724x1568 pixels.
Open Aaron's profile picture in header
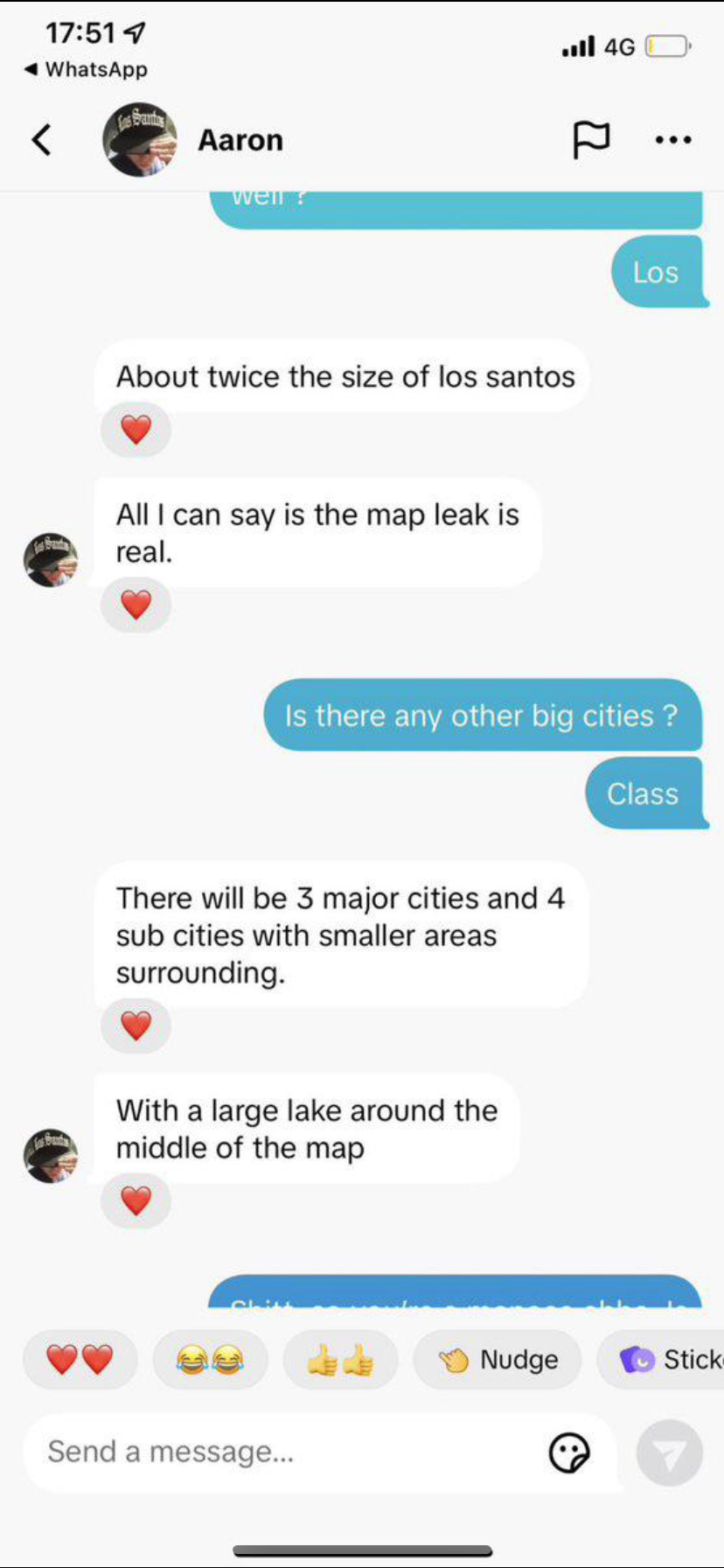pyautogui.click(x=139, y=140)
